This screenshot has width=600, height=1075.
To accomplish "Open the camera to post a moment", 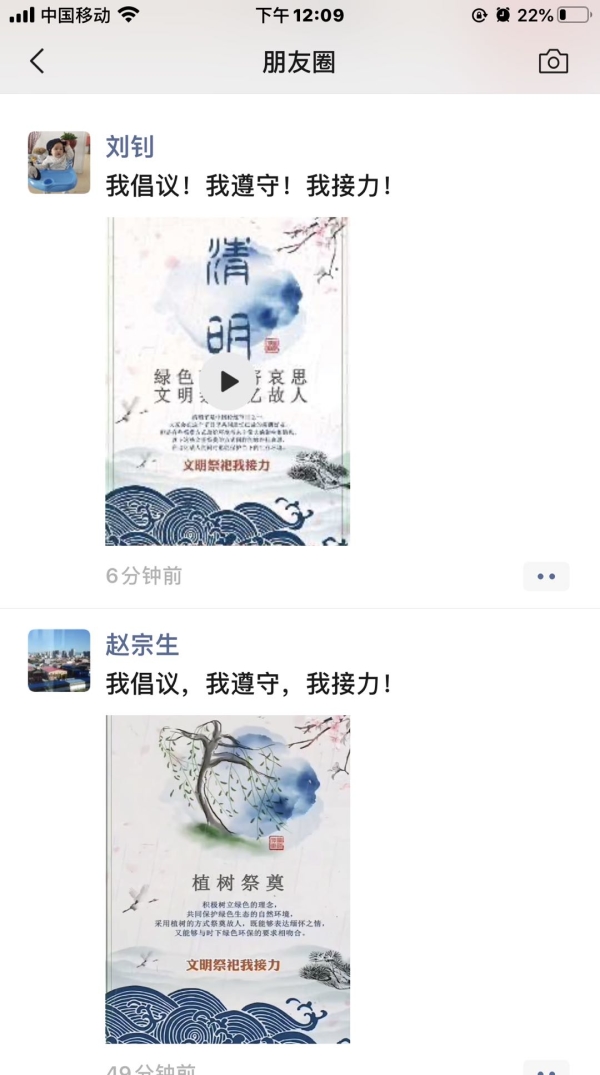I will (553, 62).
